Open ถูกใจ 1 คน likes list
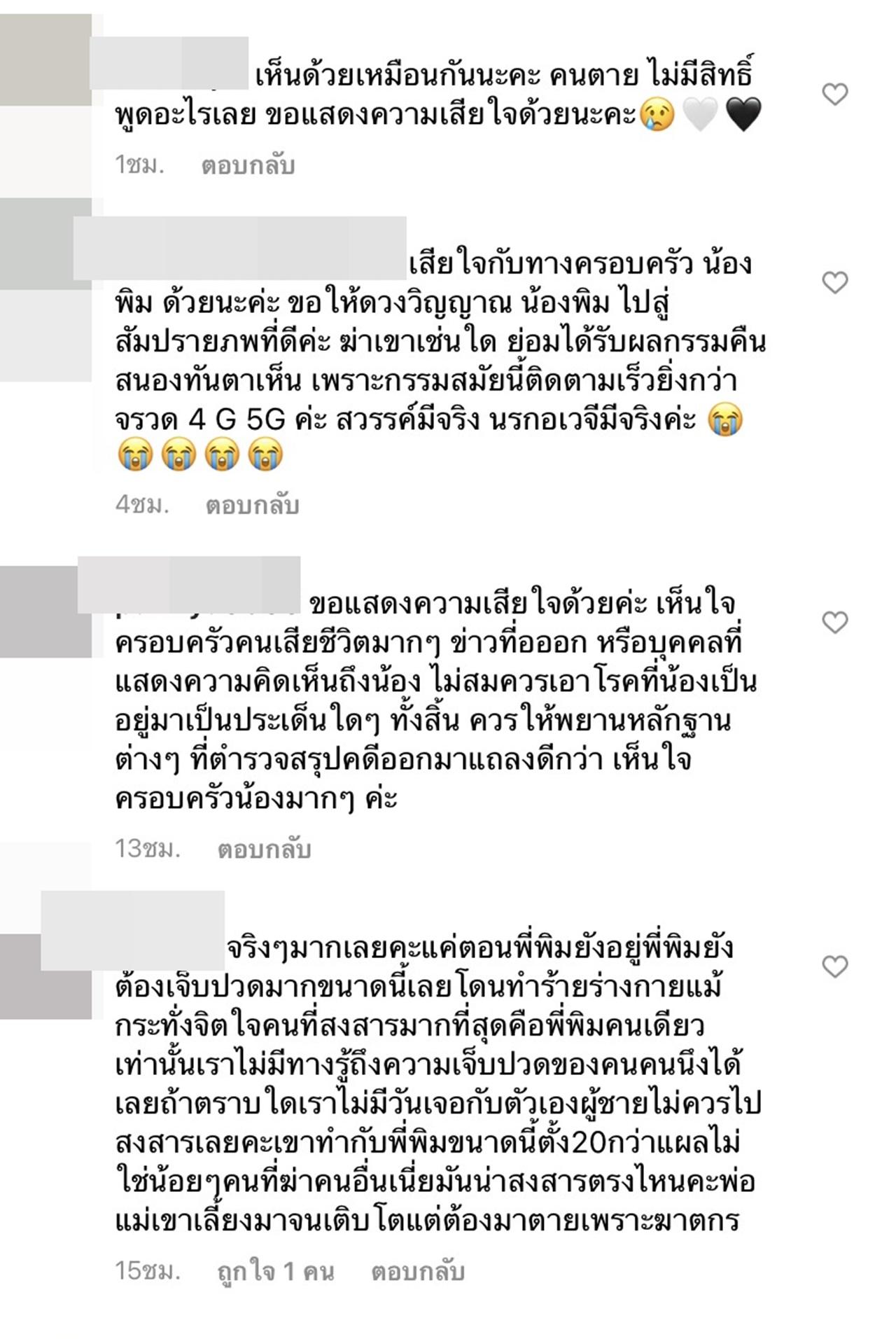The width and height of the screenshot is (896, 1339). [276, 1271]
